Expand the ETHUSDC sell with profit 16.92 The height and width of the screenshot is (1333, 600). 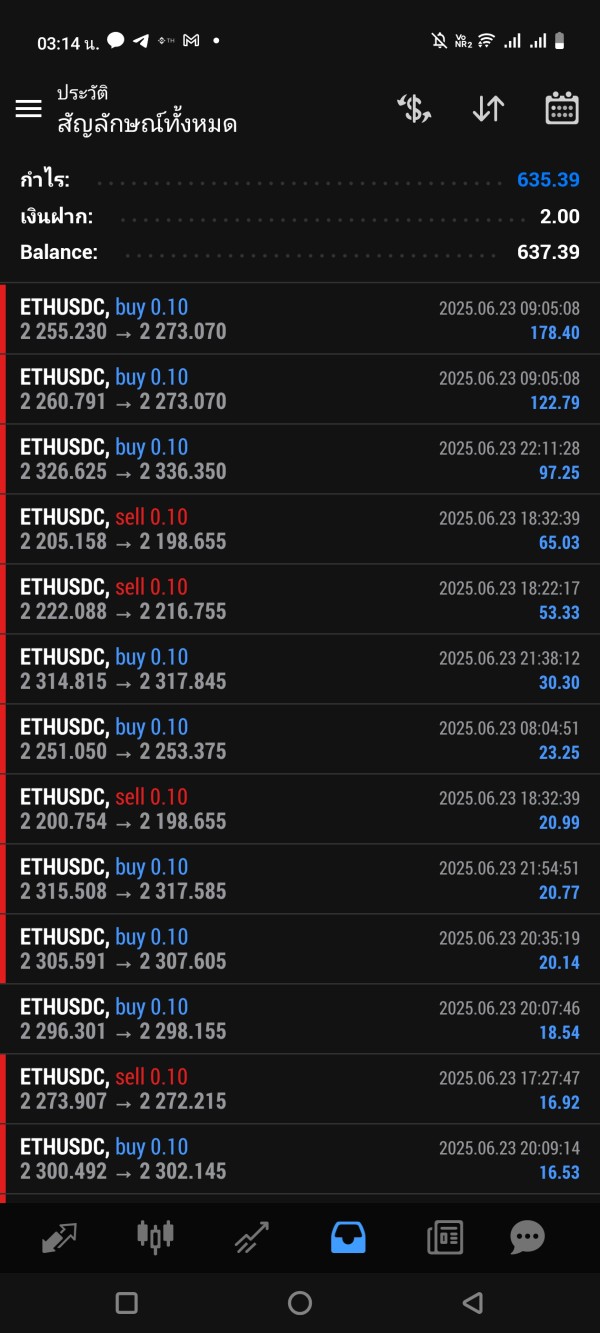tap(300, 1089)
